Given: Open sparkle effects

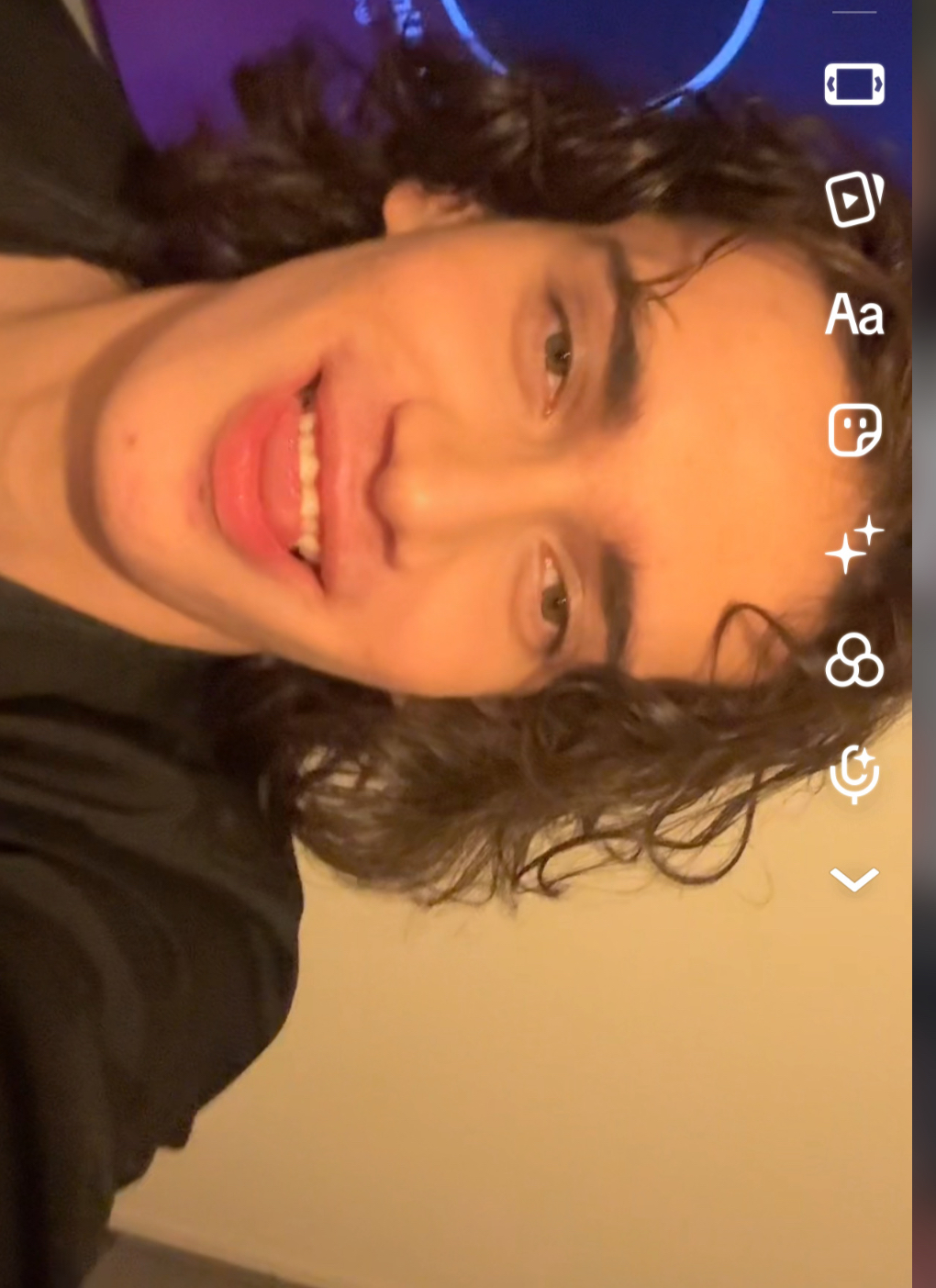Looking at the screenshot, I should pyautogui.click(x=853, y=544).
